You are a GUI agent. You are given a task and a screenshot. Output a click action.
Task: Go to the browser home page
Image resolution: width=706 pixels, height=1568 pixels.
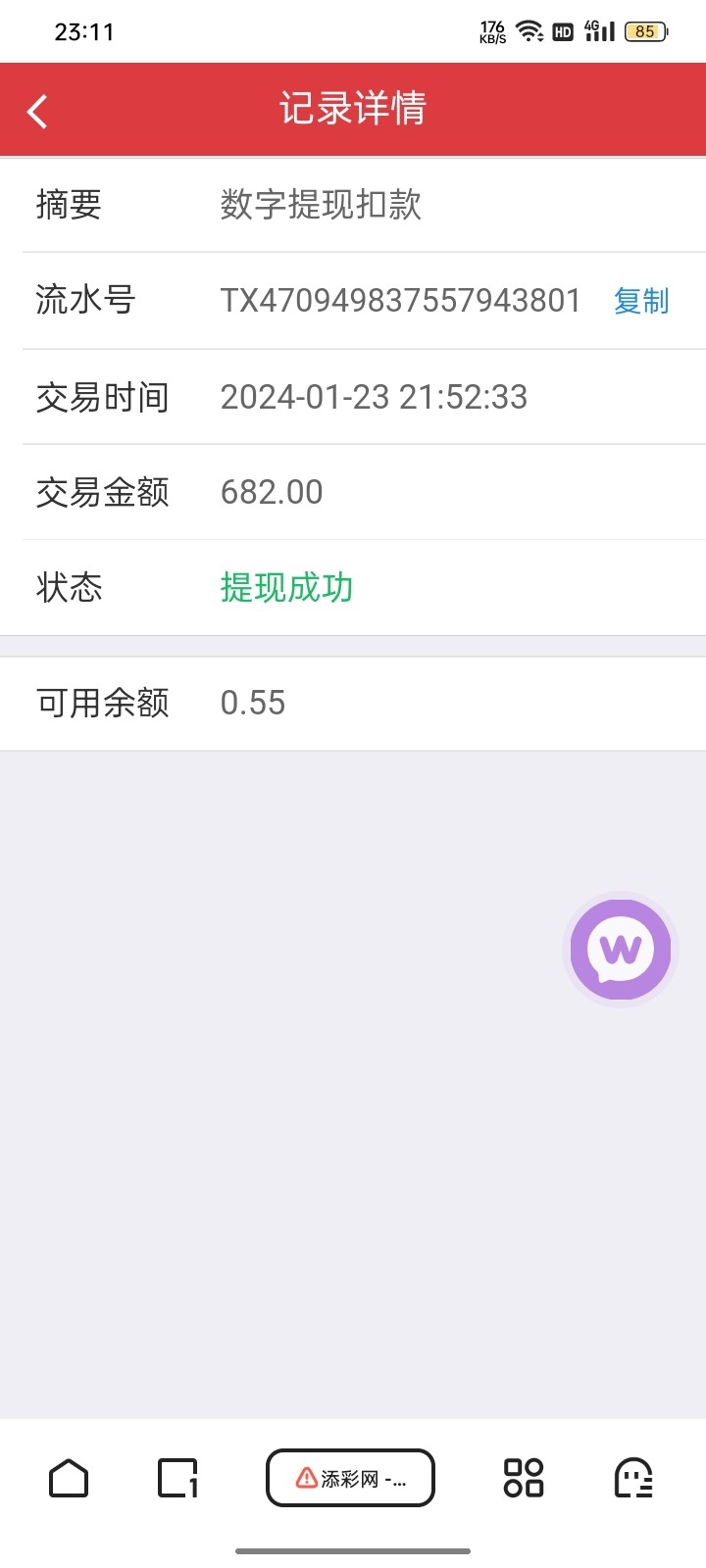pos(69,1478)
